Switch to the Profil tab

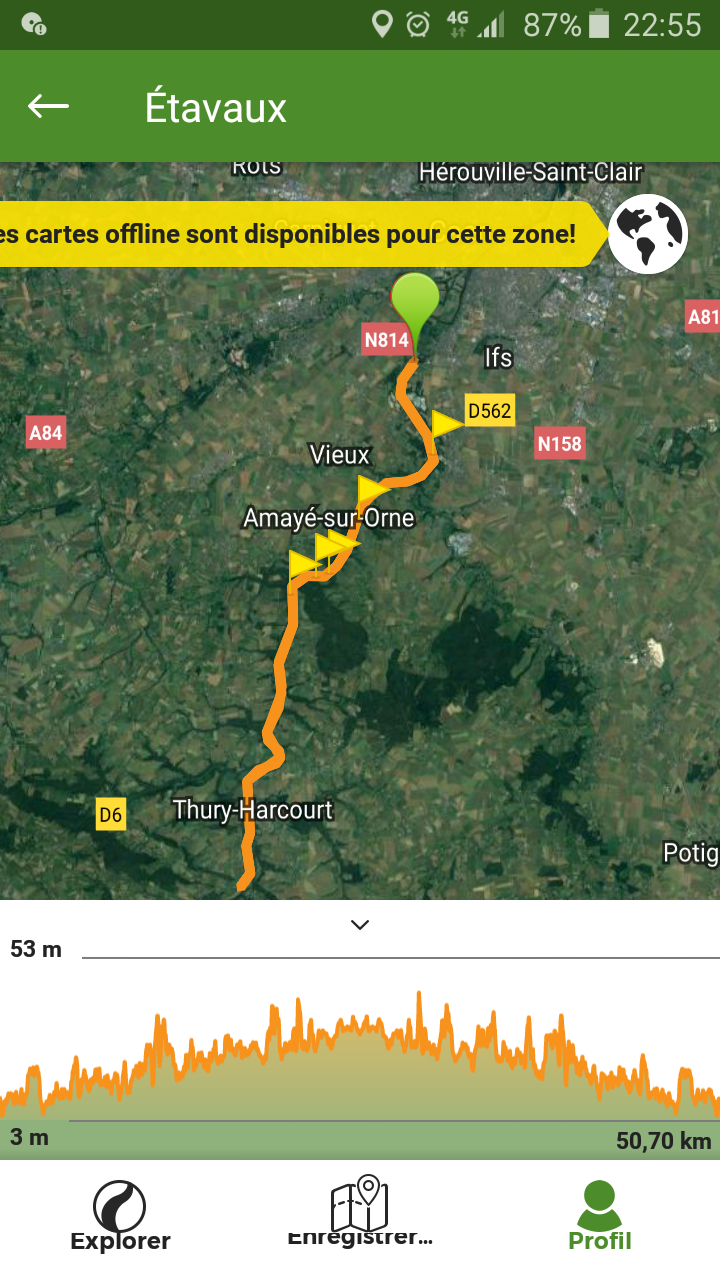[600, 1216]
